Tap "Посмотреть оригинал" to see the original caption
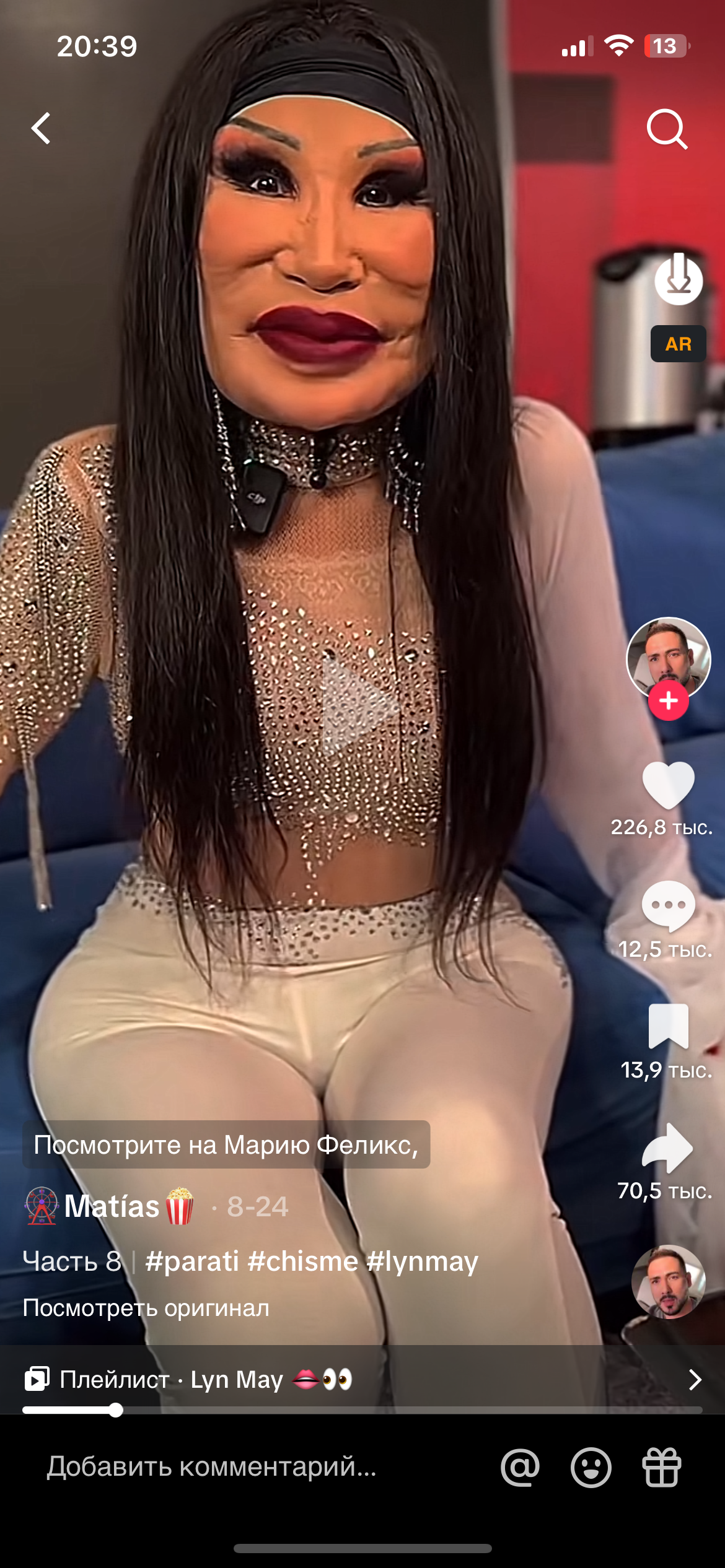This screenshot has width=725, height=1568. [x=146, y=1307]
